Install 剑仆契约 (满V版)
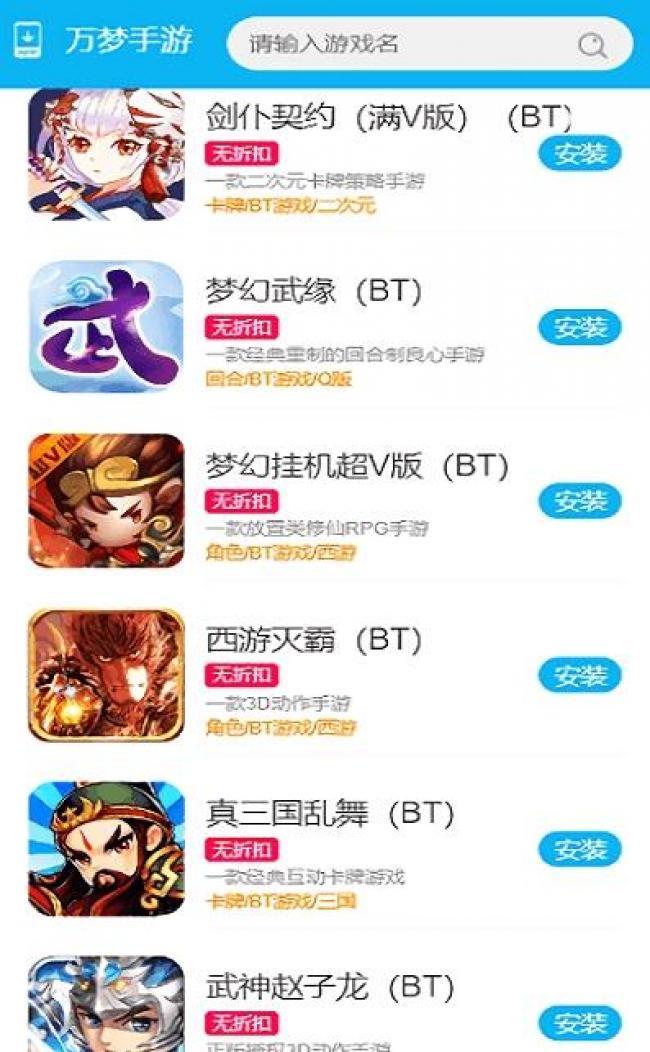This screenshot has width=650, height=1052. tap(580, 154)
